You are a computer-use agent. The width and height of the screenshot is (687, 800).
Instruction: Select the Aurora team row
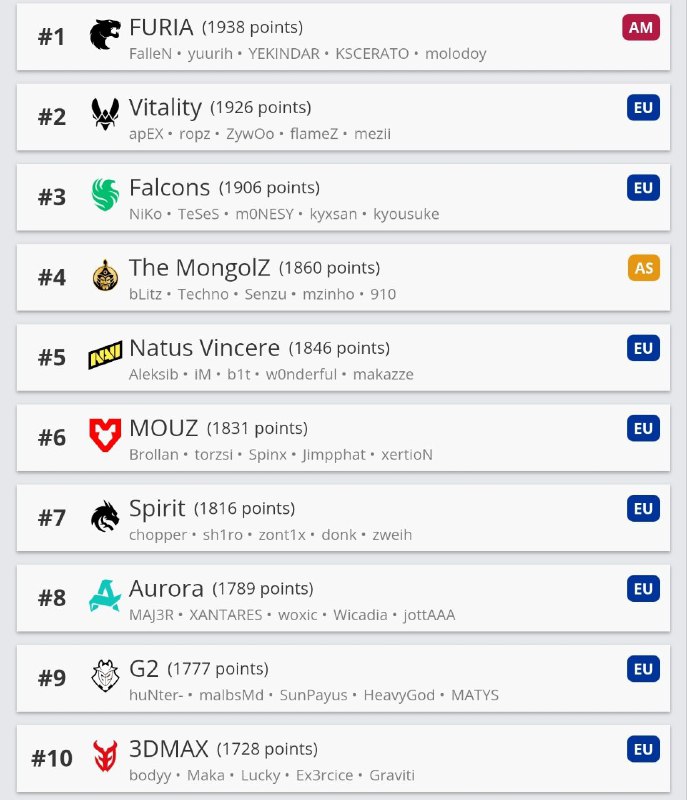coord(343,598)
